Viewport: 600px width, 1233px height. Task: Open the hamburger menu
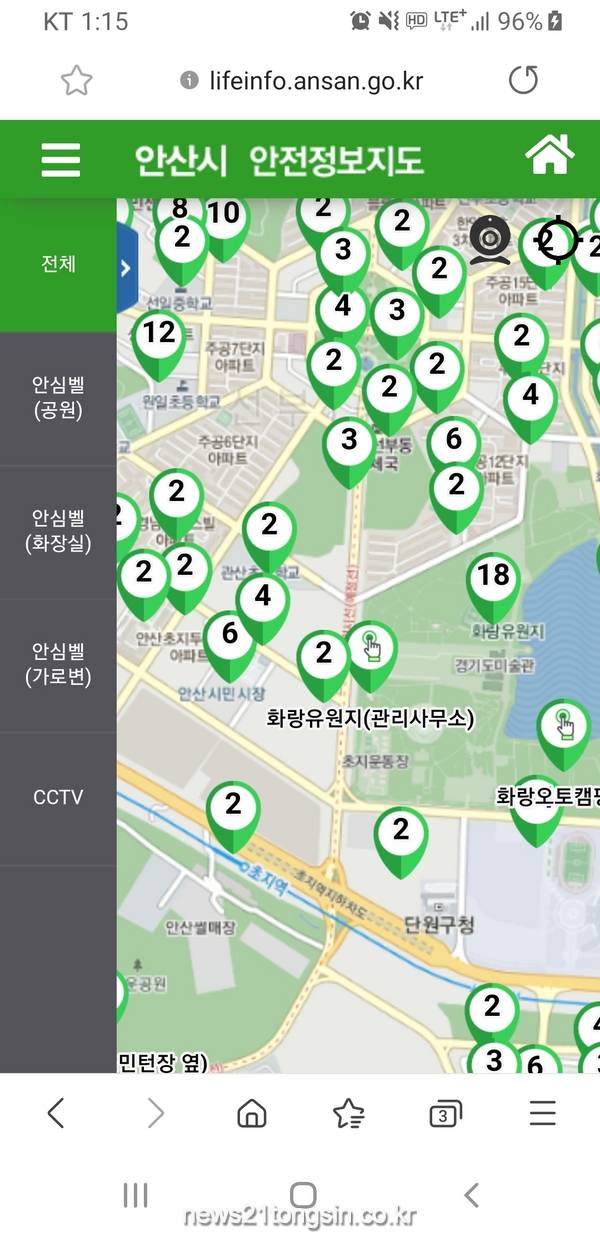60,159
